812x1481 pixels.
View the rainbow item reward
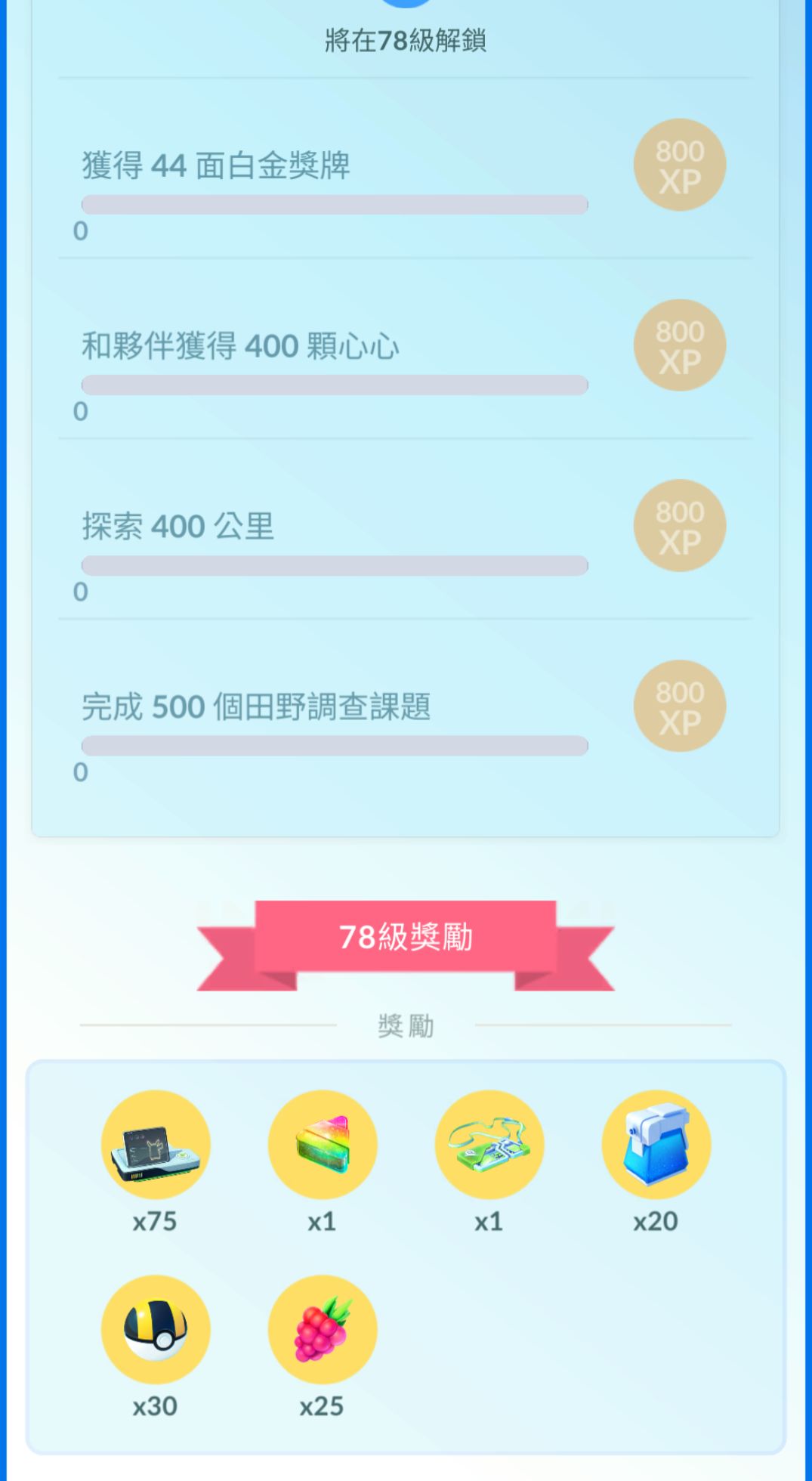coord(323,1144)
